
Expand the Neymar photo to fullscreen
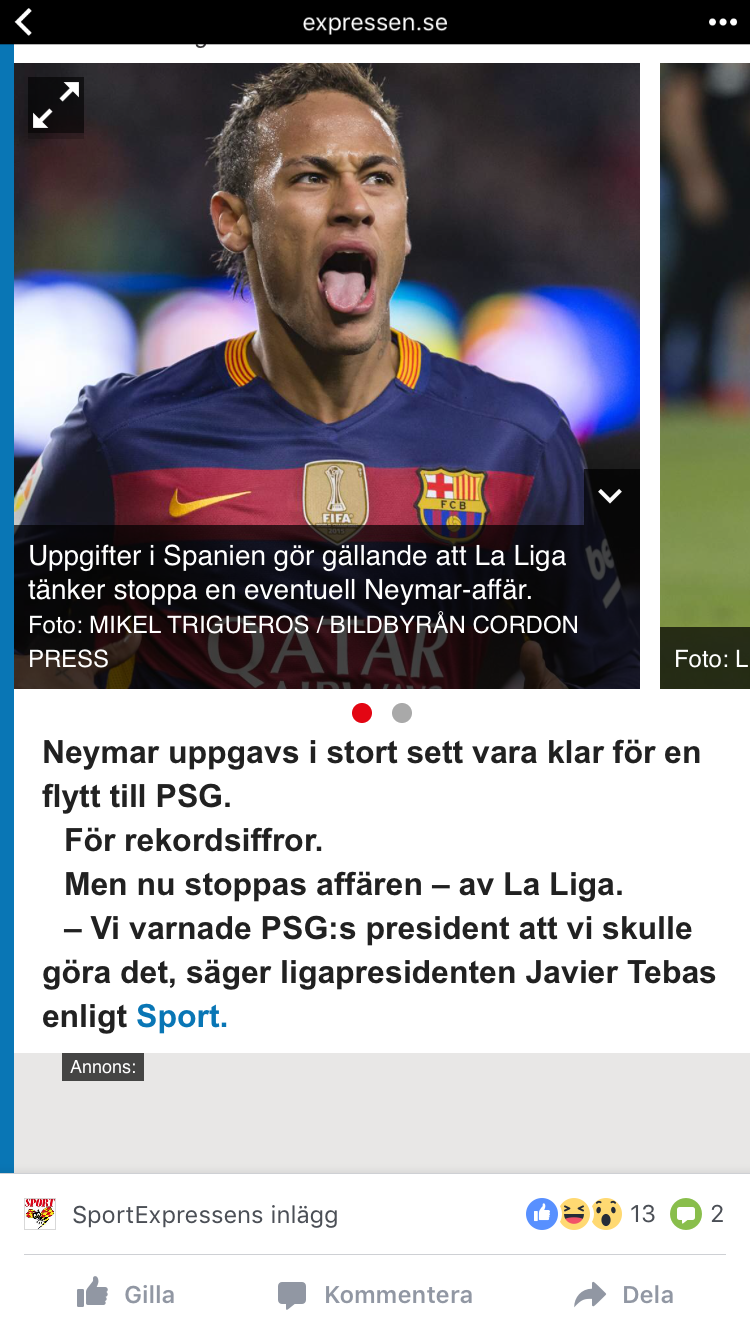[x=56, y=106]
